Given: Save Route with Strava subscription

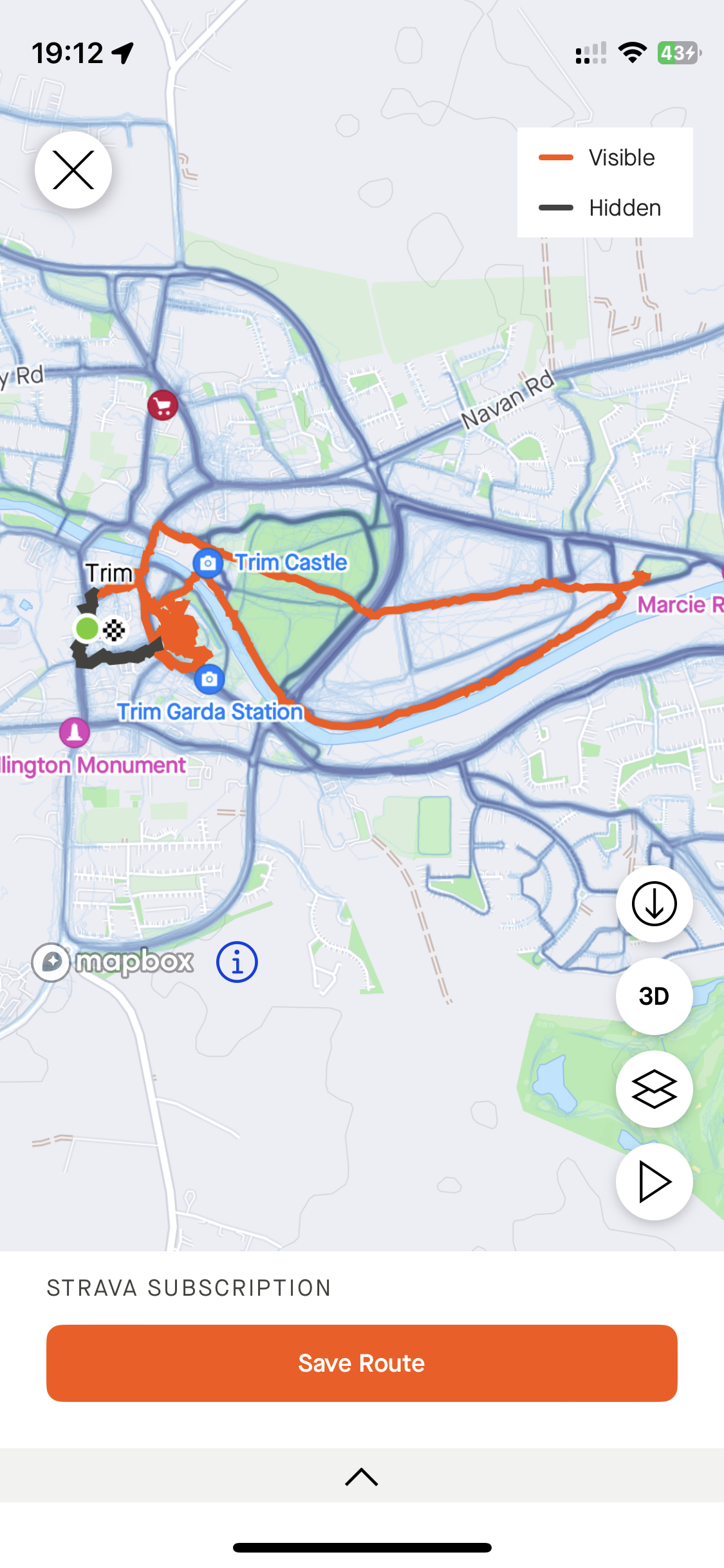Looking at the screenshot, I should tap(362, 1363).
